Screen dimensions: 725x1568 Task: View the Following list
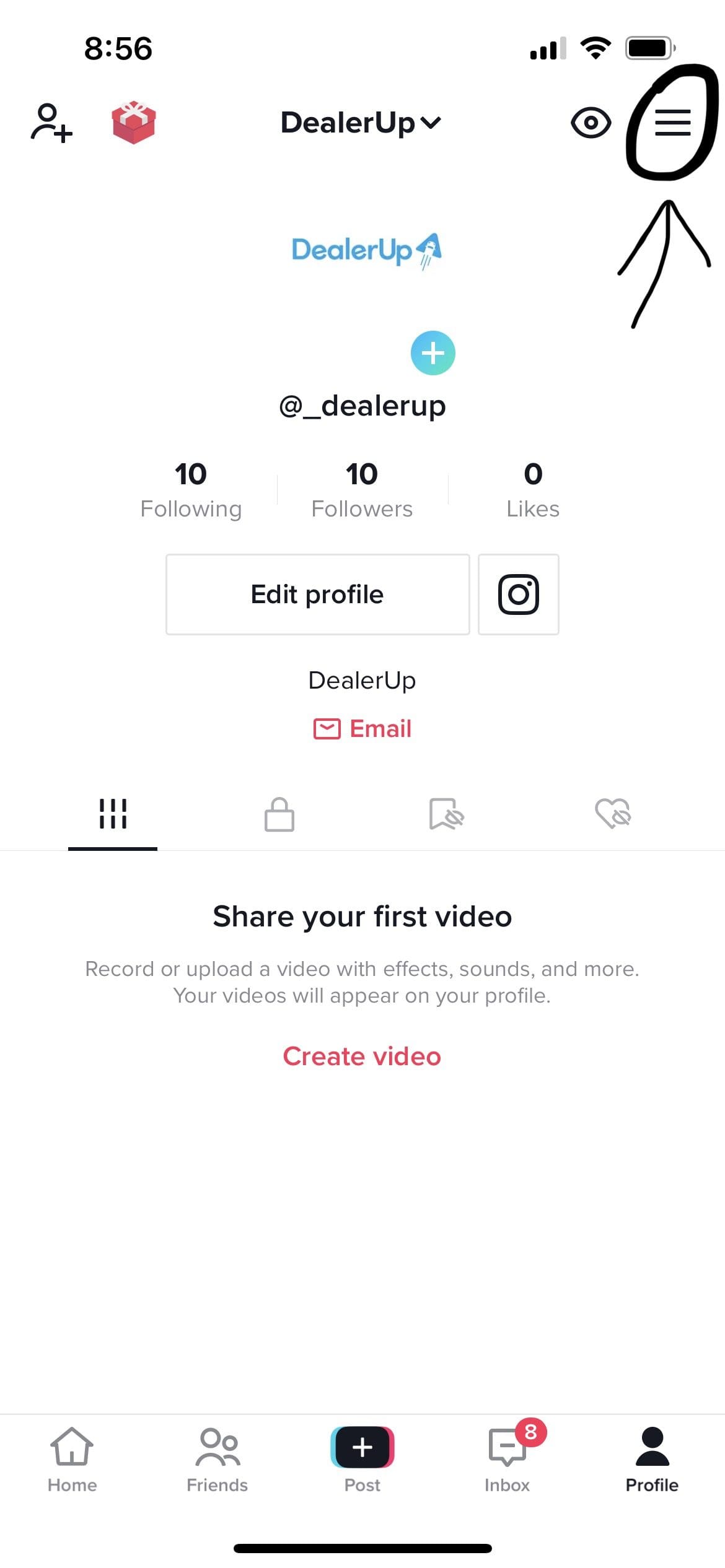point(191,490)
